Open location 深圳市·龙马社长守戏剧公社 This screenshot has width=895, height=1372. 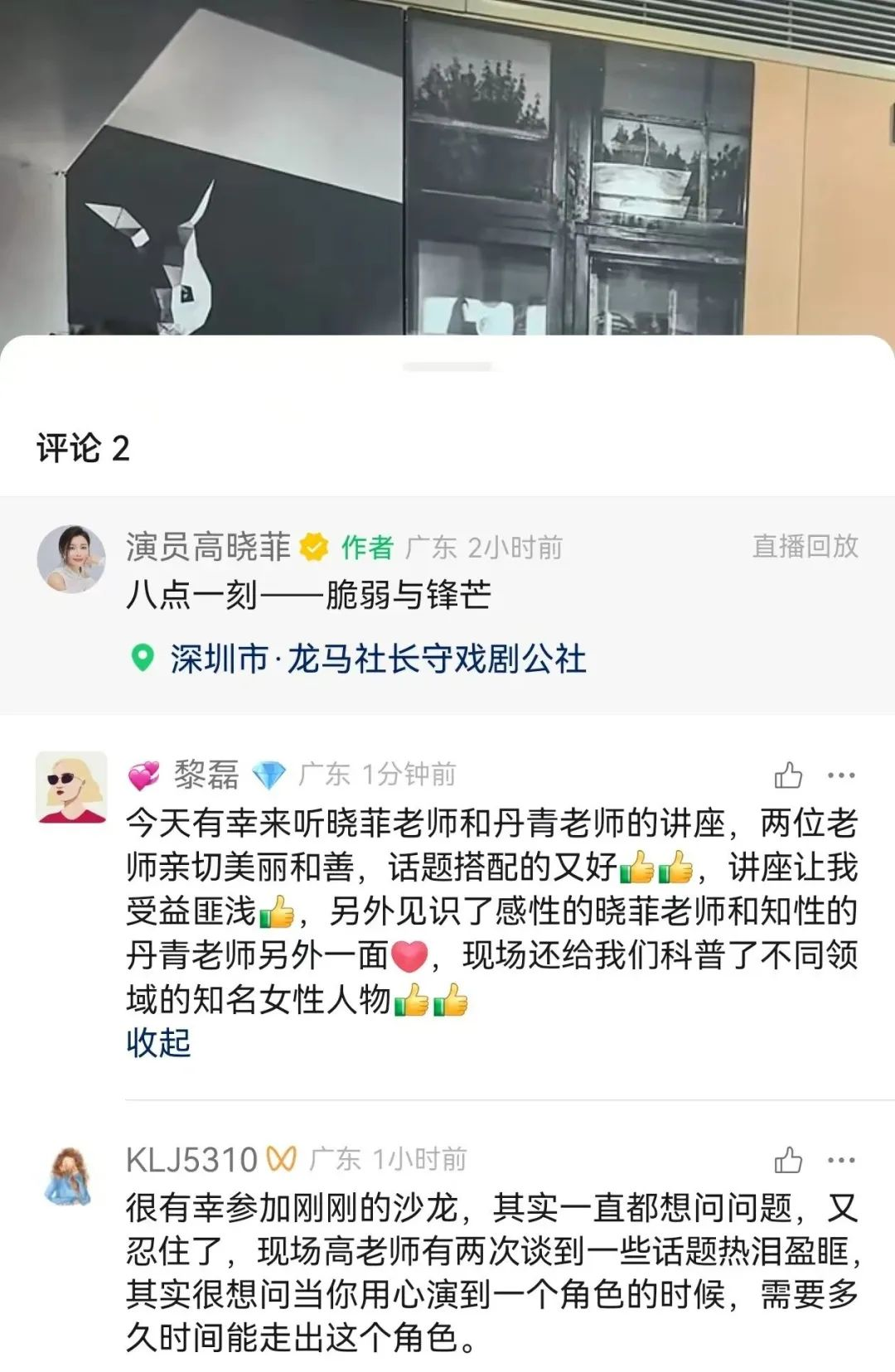pyautogui.click(x=377, y=659)
